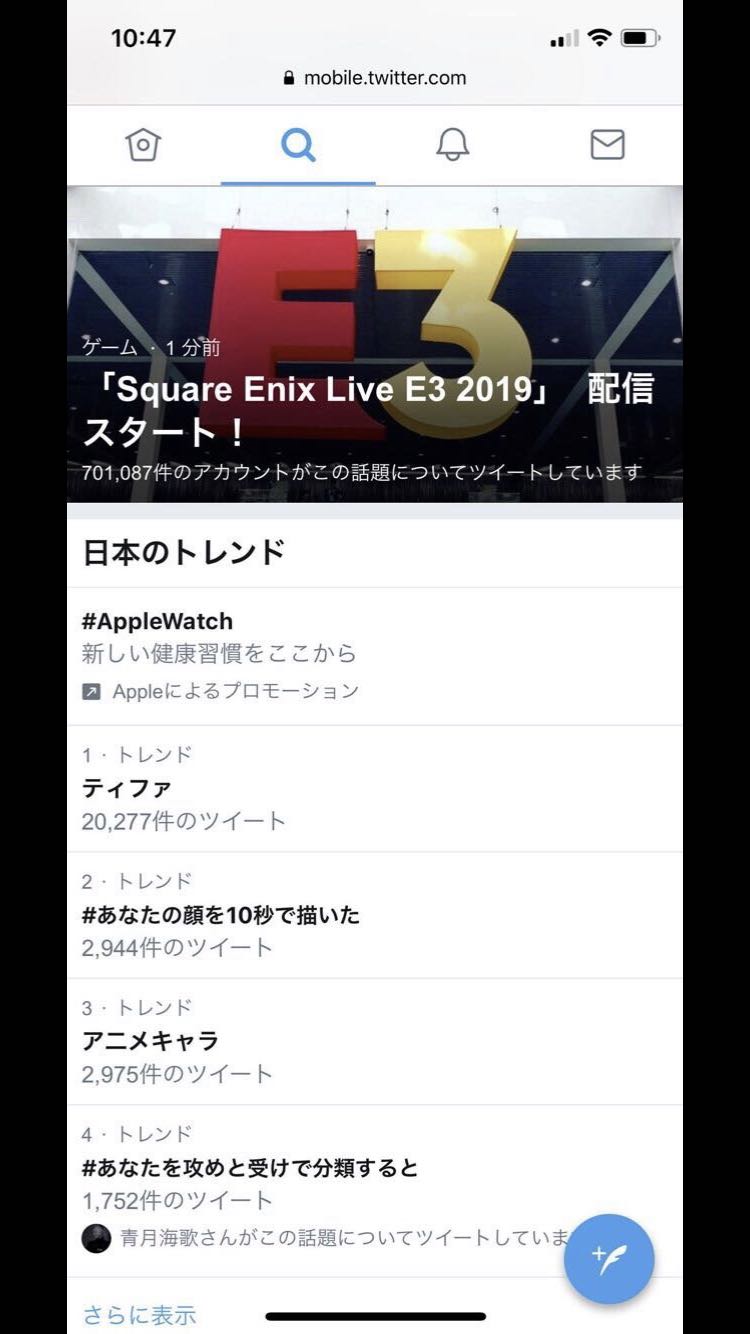
Task: Compose a new tweet
Action: [609, 1259]
